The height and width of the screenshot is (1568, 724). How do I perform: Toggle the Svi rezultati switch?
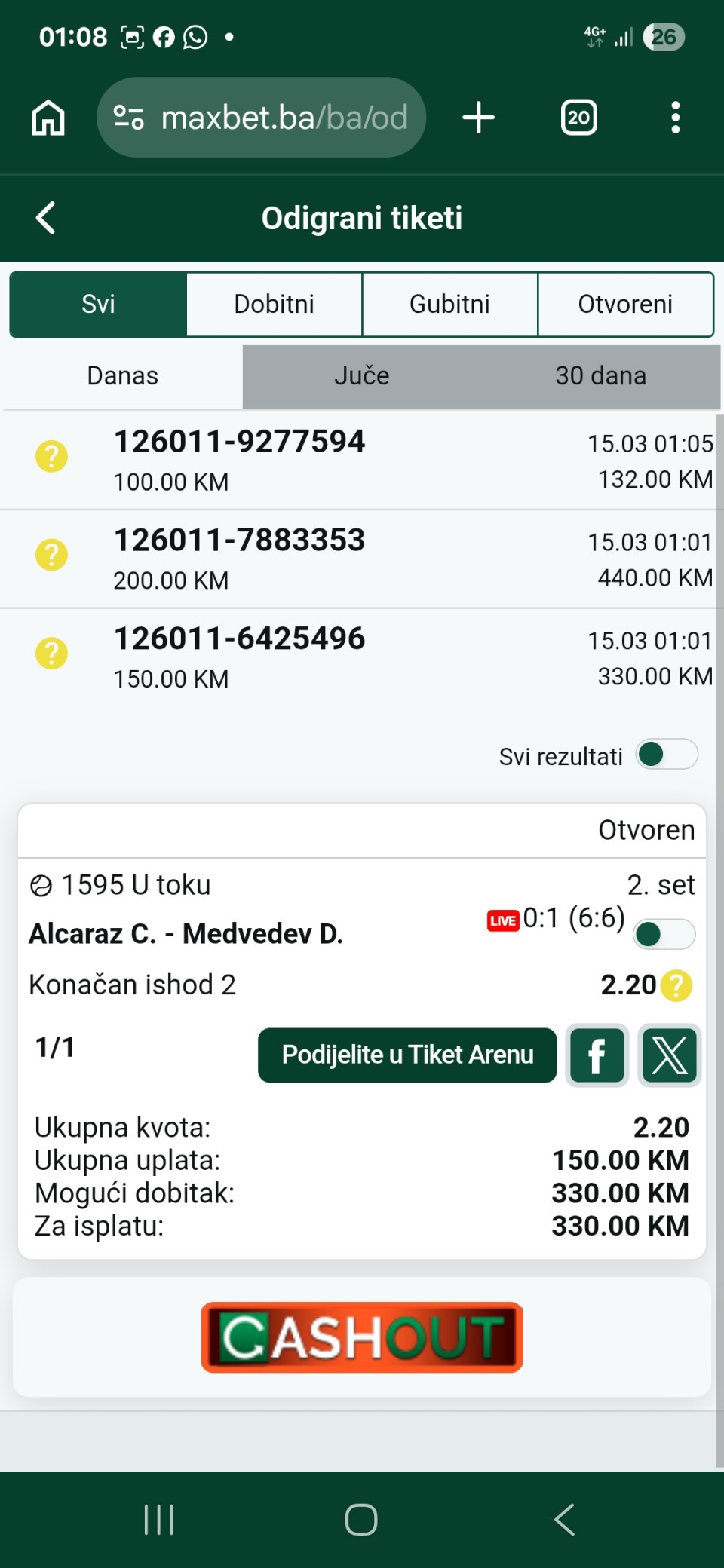667,755
